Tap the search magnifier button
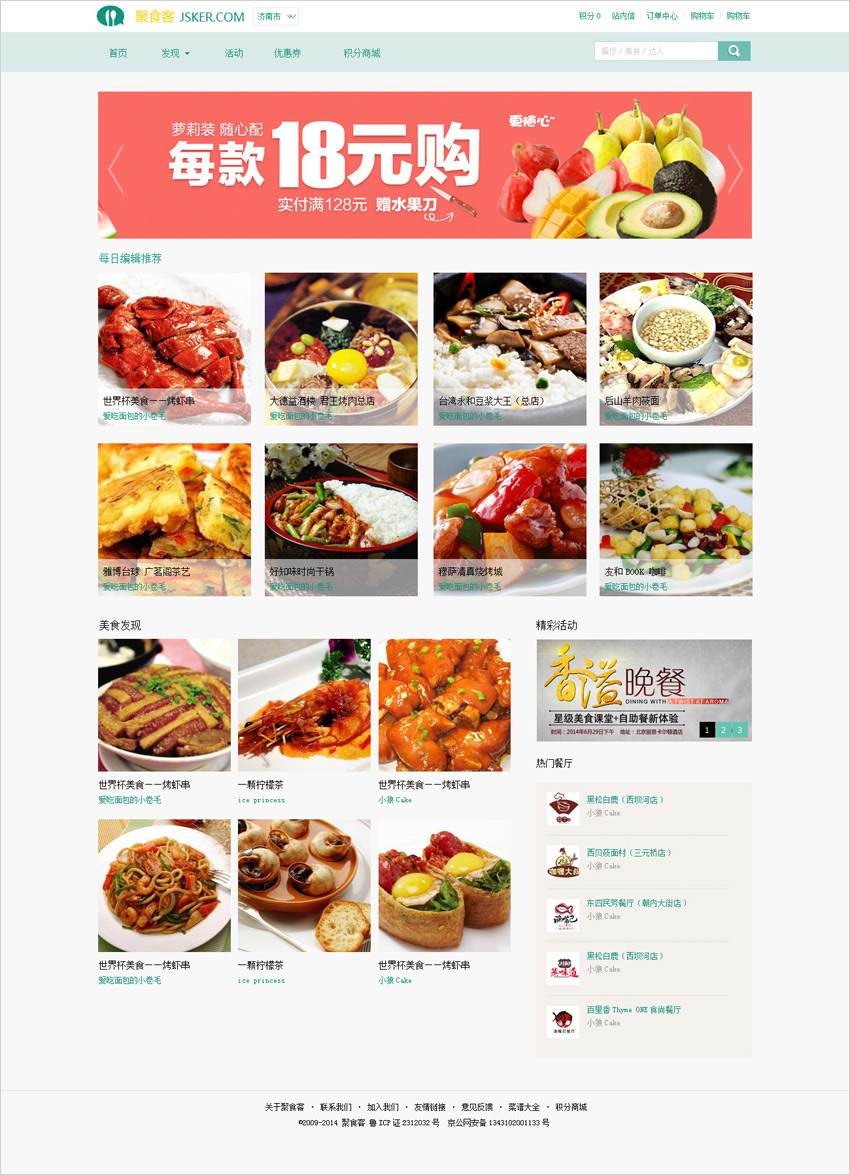The width and height of the screenshot is (850, 1175). (x=734, y=51)
